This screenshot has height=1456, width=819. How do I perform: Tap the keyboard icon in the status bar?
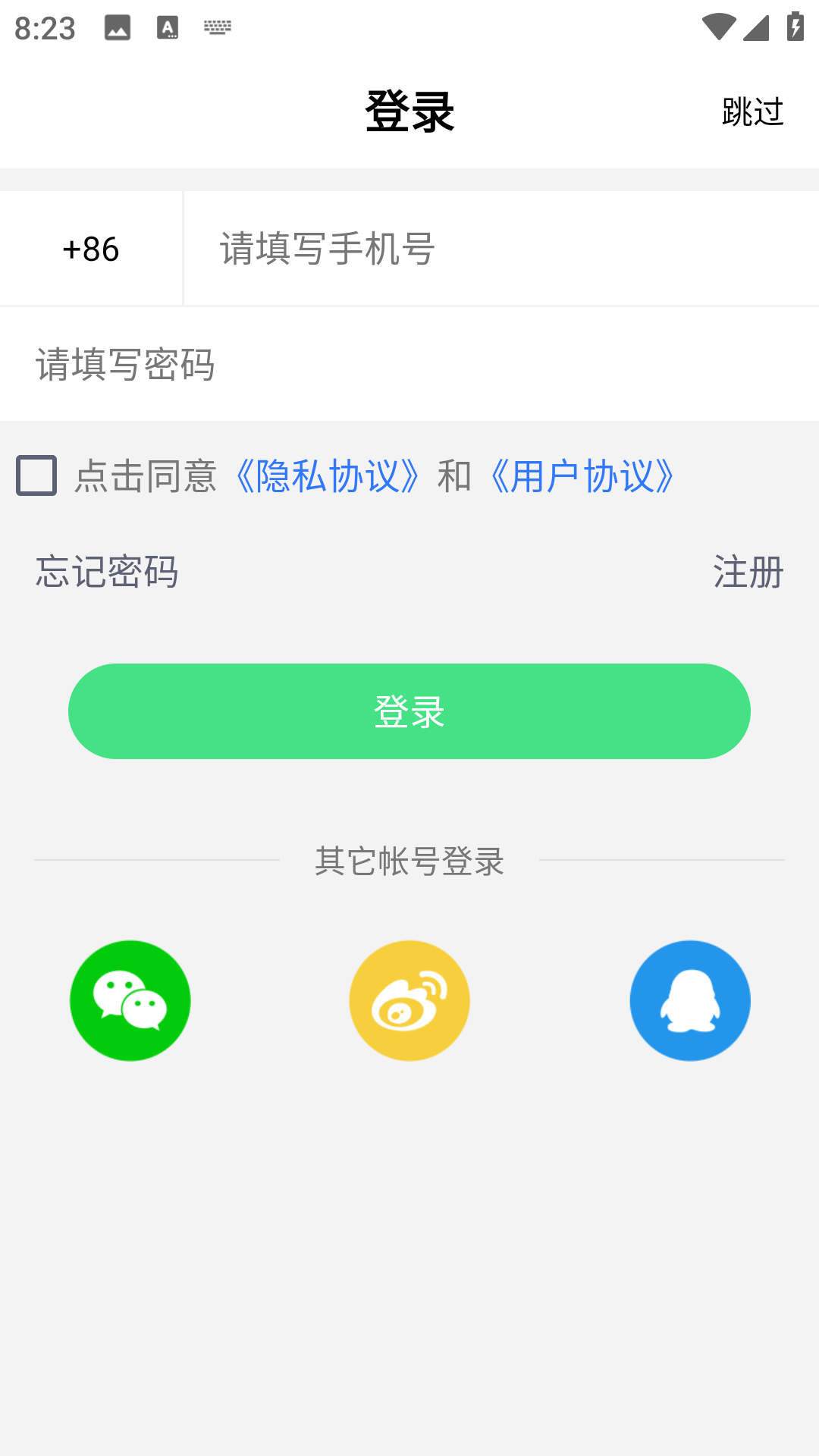point(218,27)
